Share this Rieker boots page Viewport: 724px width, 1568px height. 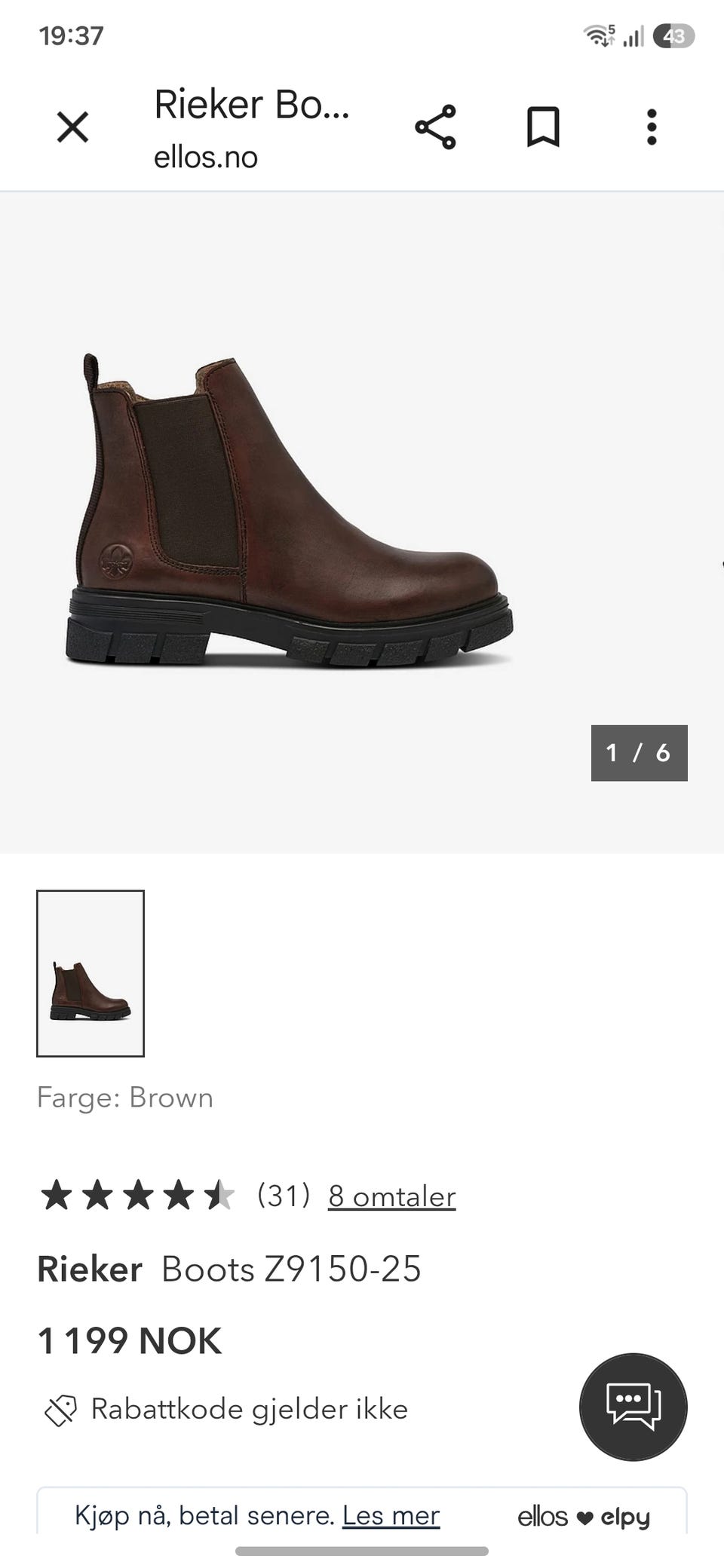tap(435, 127)
